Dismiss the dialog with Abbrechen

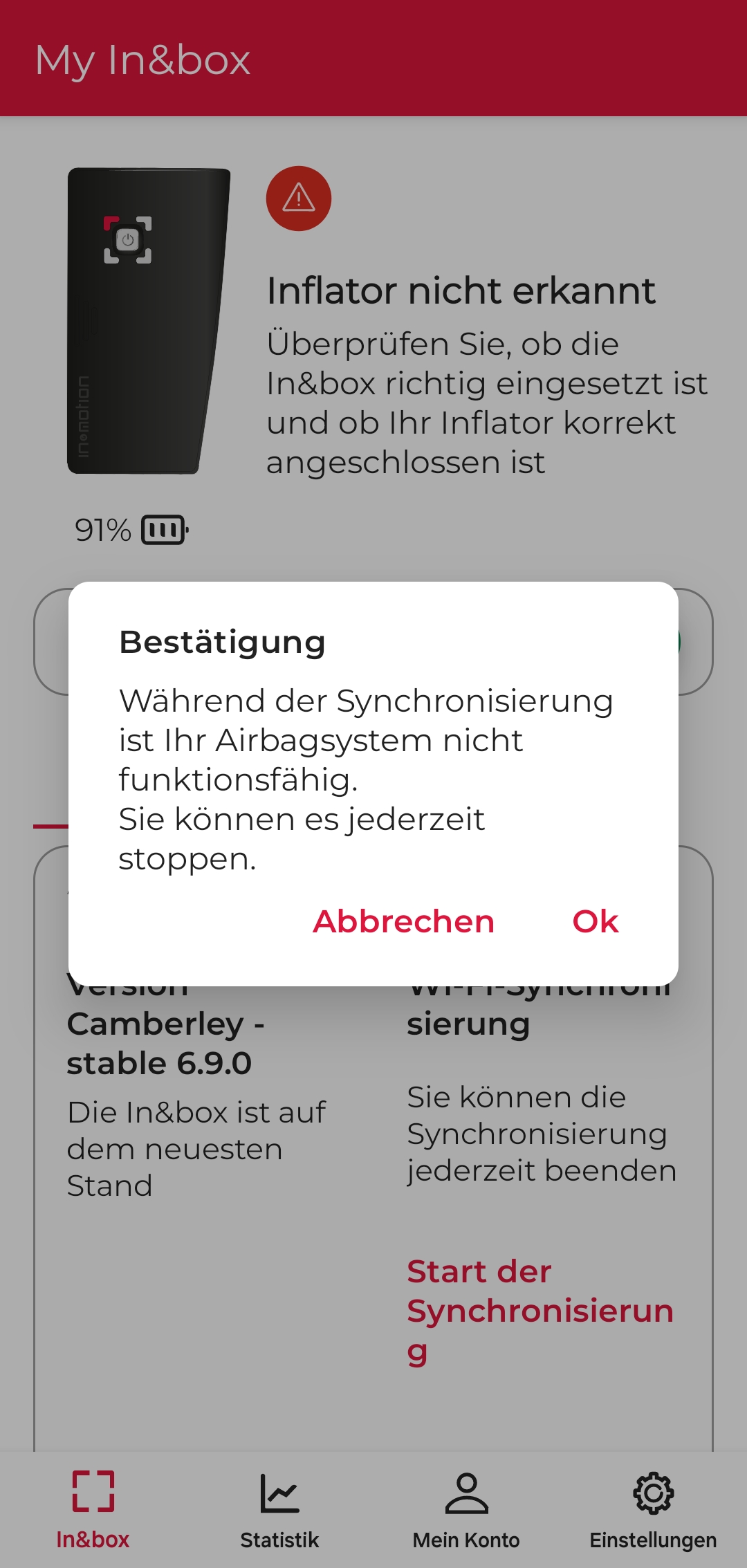403,921
